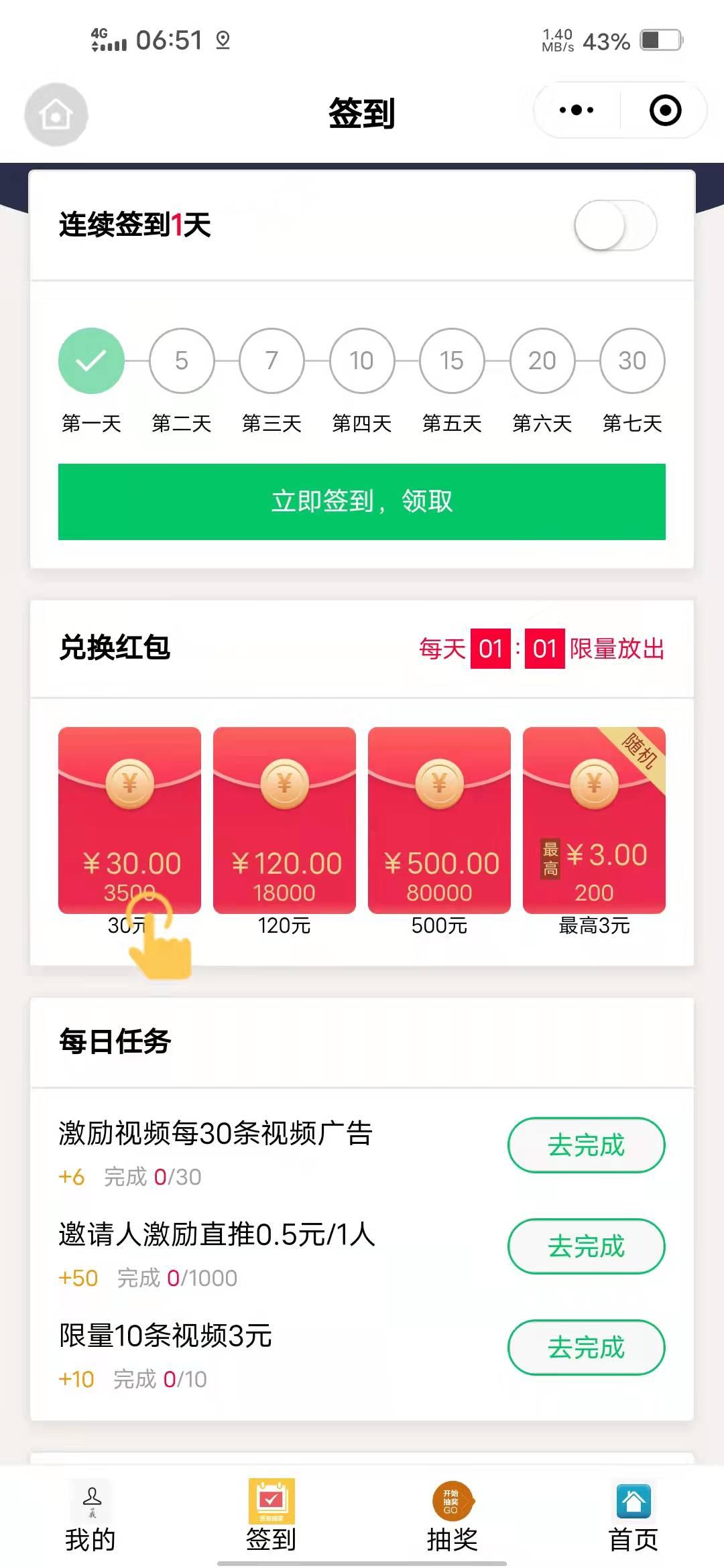Tap the 立即签到，领取 green button
The height and width of the screenshot is (1568, 724).
click(x=362, y=501)
